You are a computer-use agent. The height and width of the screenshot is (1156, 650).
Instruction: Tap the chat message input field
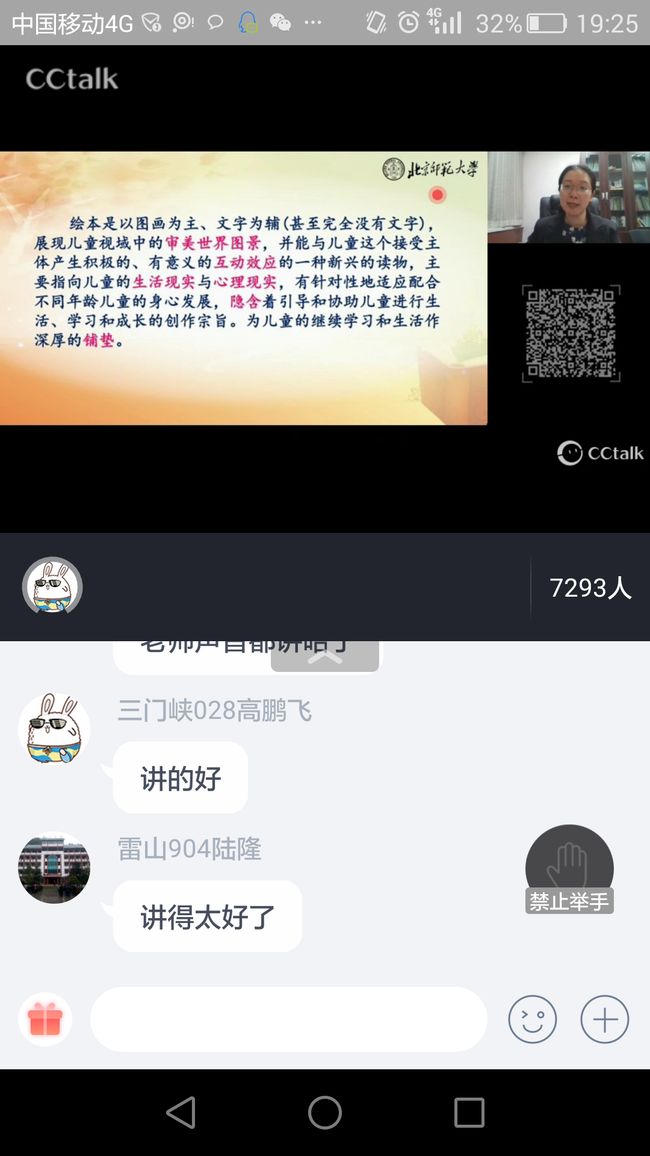pos(288,1020)
